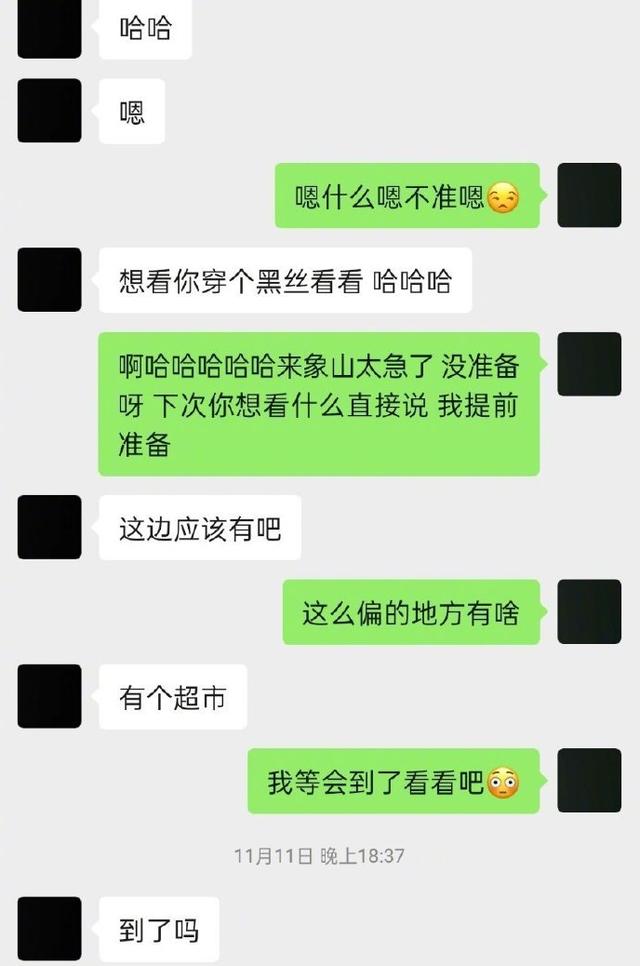Open the avatar next to the 有个超市 message

49,696
